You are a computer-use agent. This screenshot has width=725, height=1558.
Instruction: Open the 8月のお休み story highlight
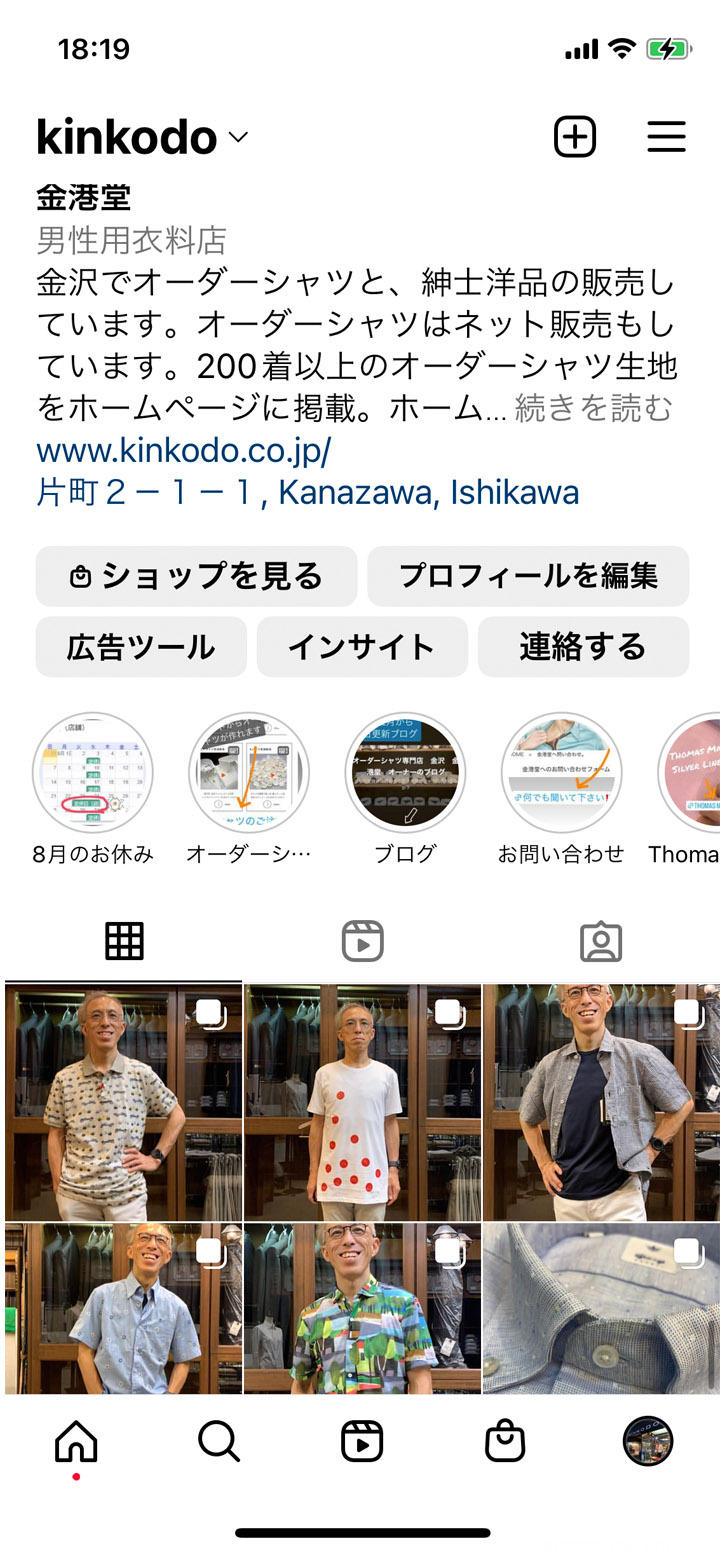tap(93, 773)
